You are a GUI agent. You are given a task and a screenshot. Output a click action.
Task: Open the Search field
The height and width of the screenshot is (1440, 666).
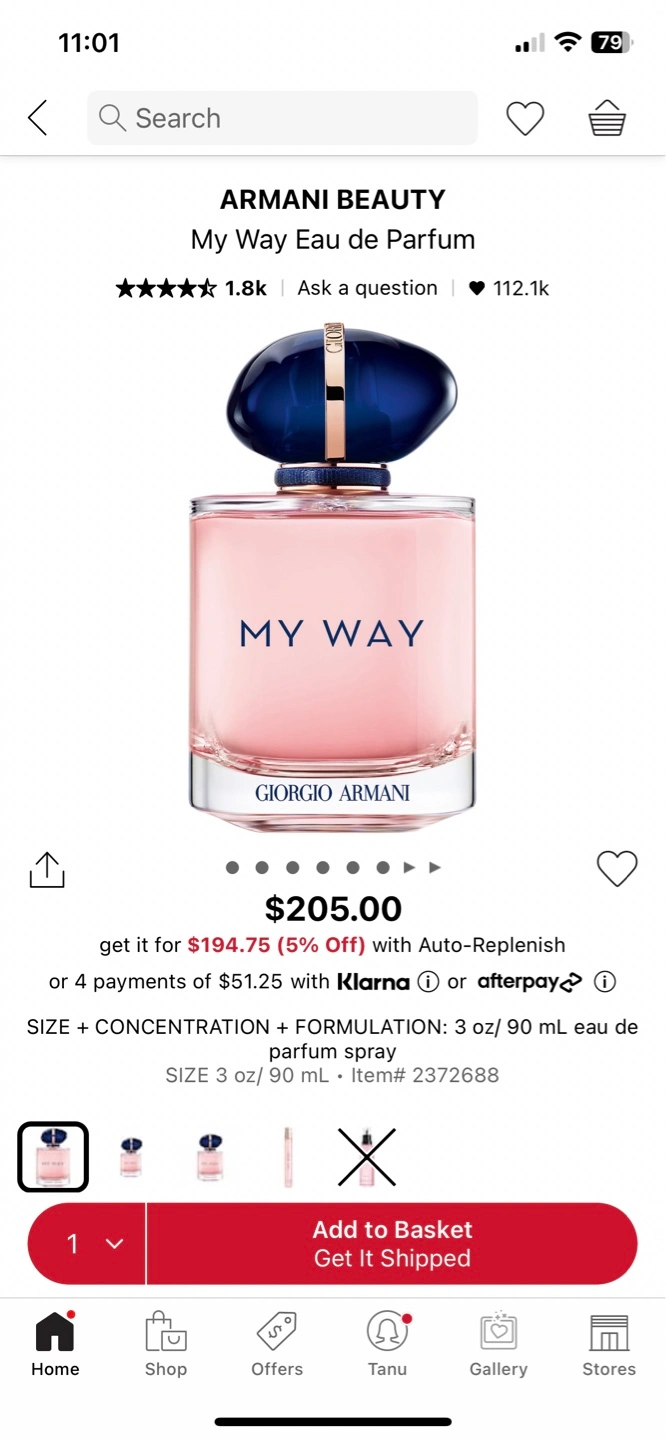click(282, 118)
